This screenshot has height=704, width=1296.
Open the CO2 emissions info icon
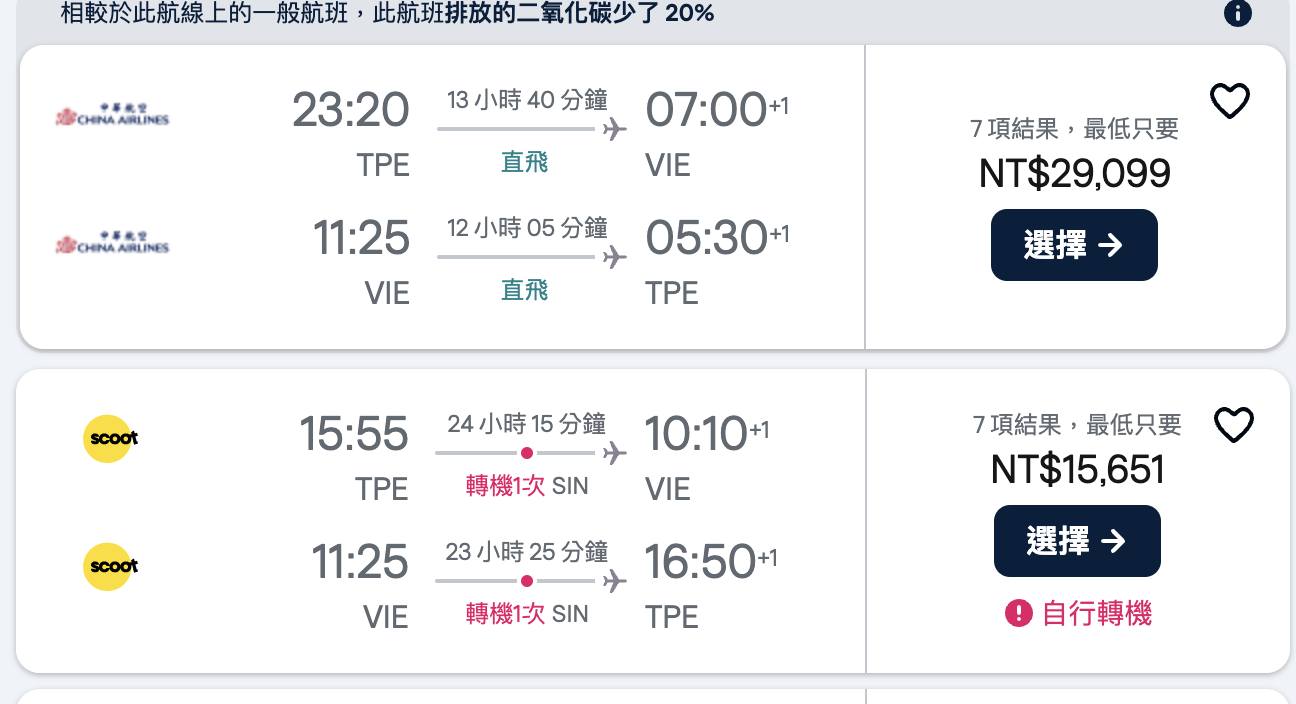1237,13
